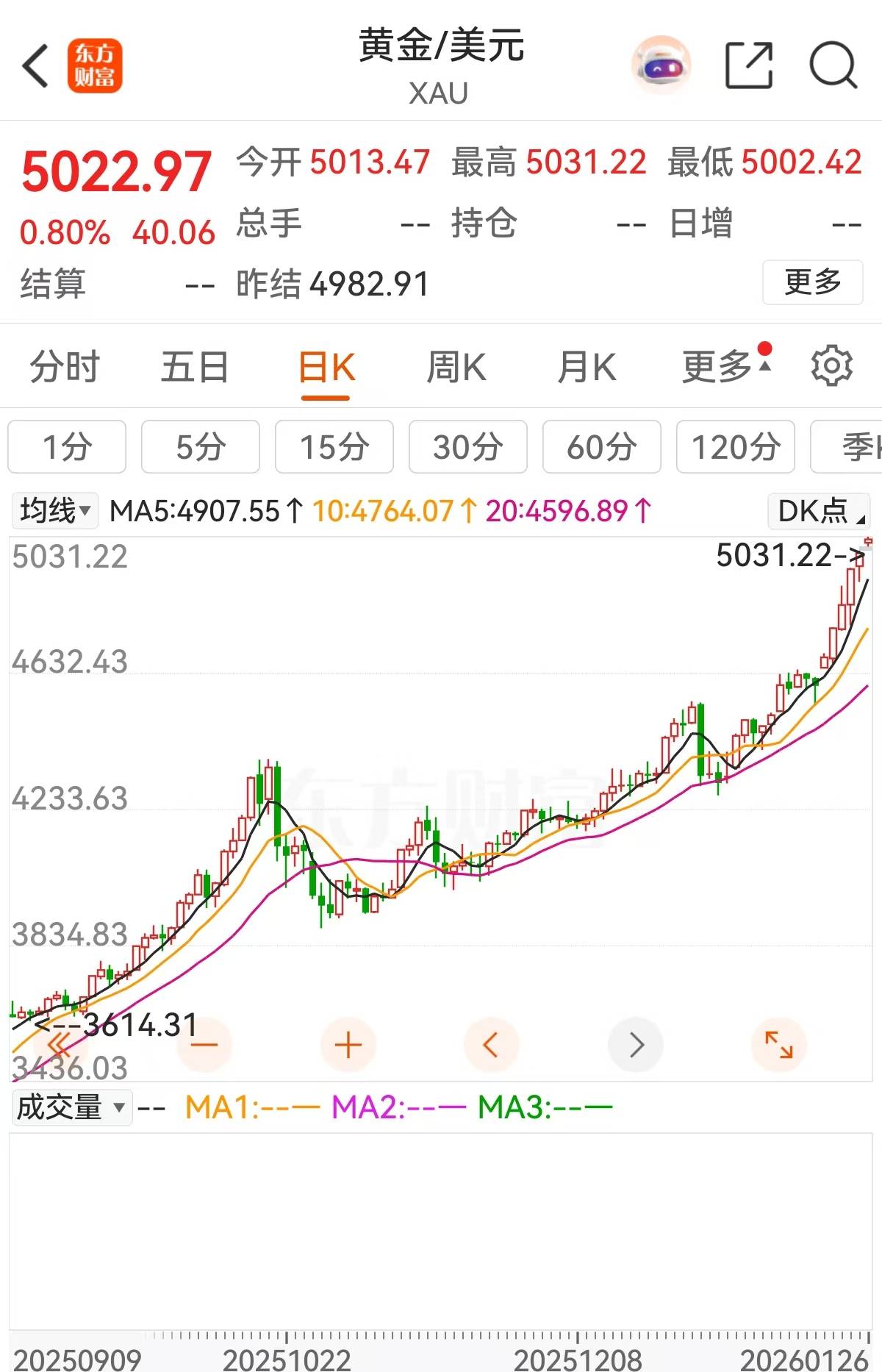Enable the 120分 interval
882x1372 pixels.
point(734,446)
